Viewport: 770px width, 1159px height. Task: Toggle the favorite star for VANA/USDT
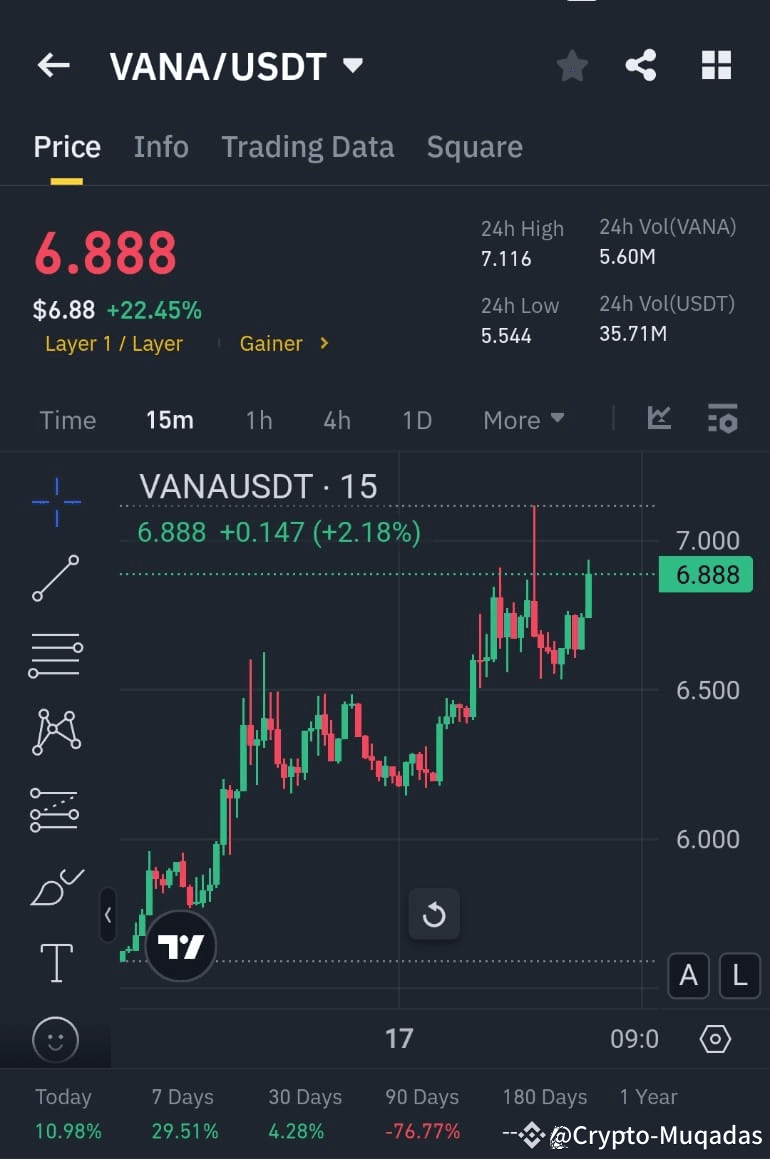point(572,65)
